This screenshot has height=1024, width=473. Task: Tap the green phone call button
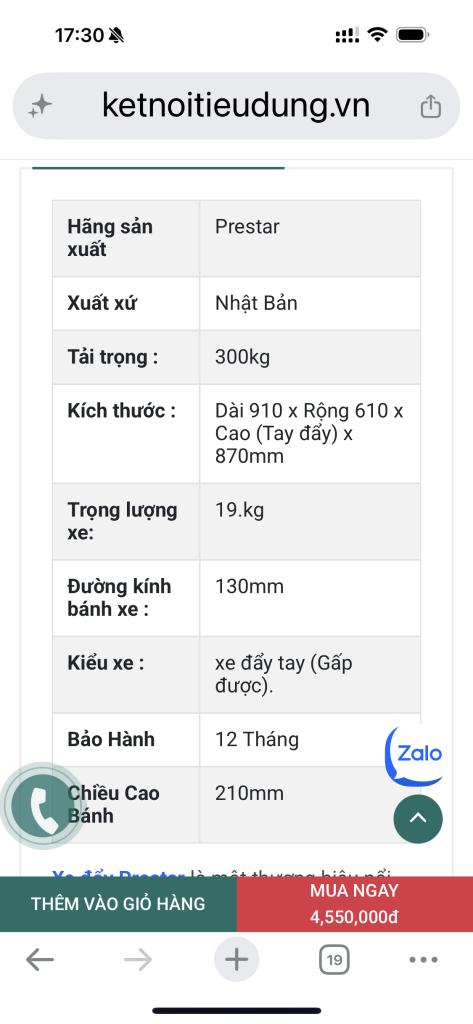click(44, 805)
